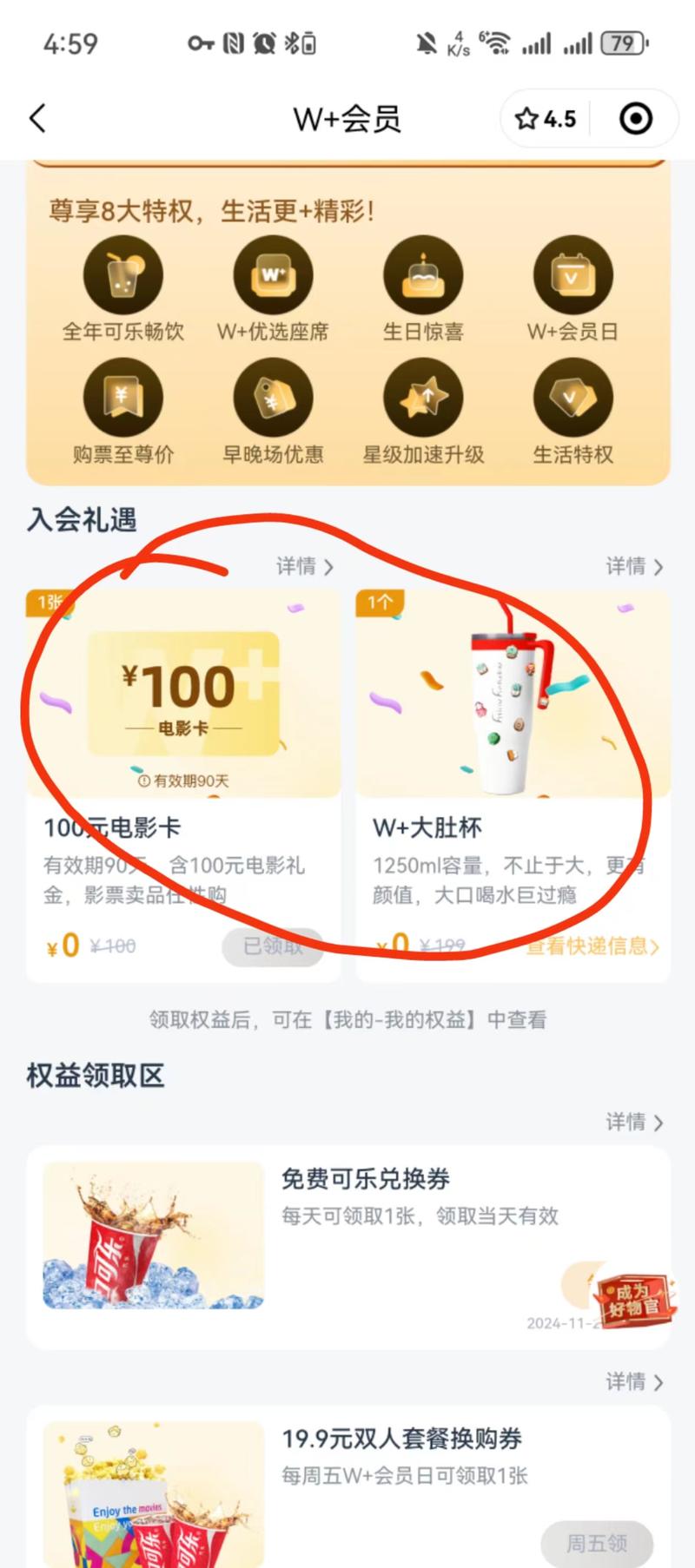Tap 查看快递信息 for W+大肚杯
Image resolution: width=695 pixels, height=1568 pixels.
tap(592, 946)
